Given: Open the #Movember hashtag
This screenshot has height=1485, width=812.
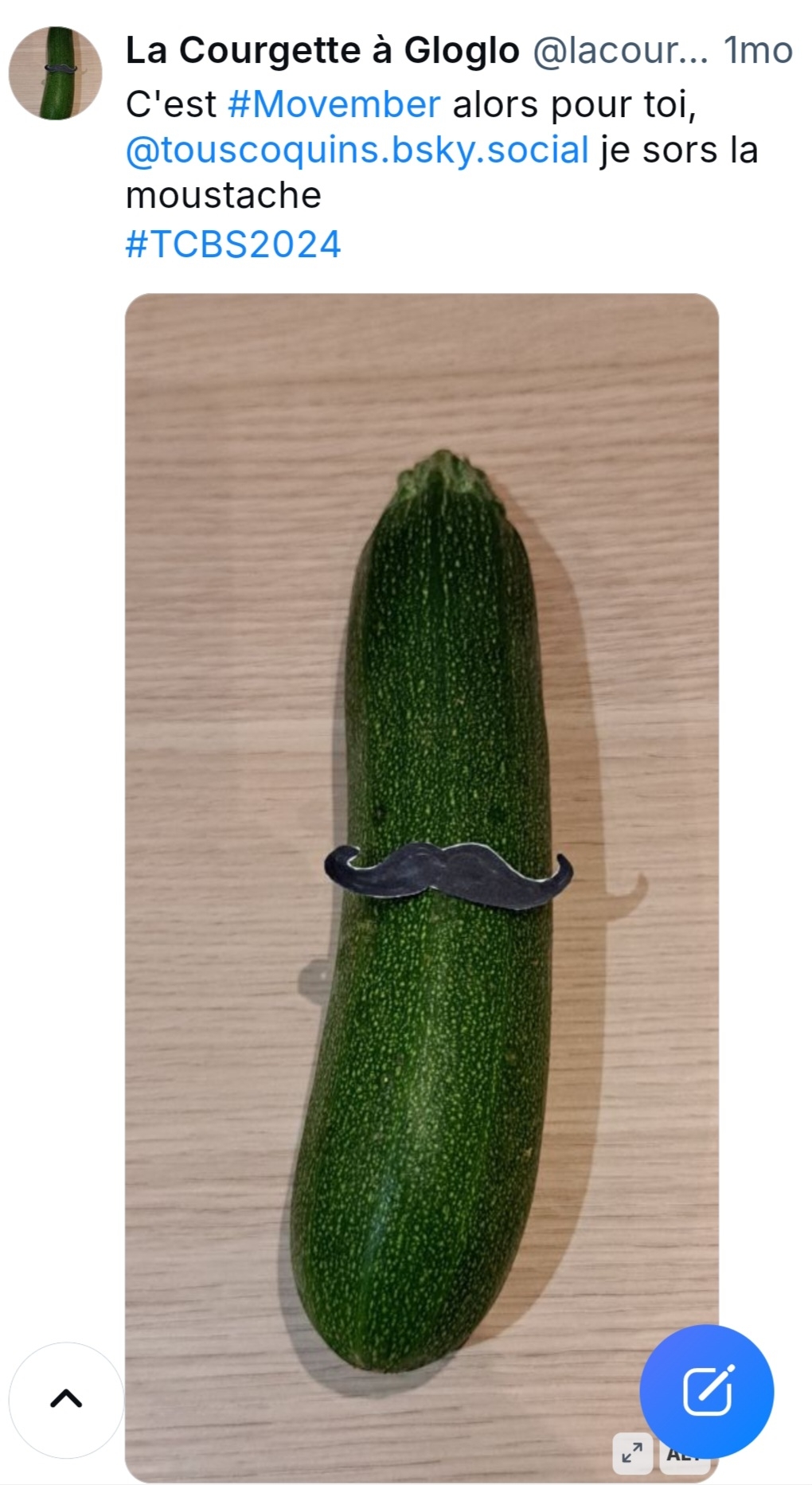Looking at the screenshot, I should (334, 104).
